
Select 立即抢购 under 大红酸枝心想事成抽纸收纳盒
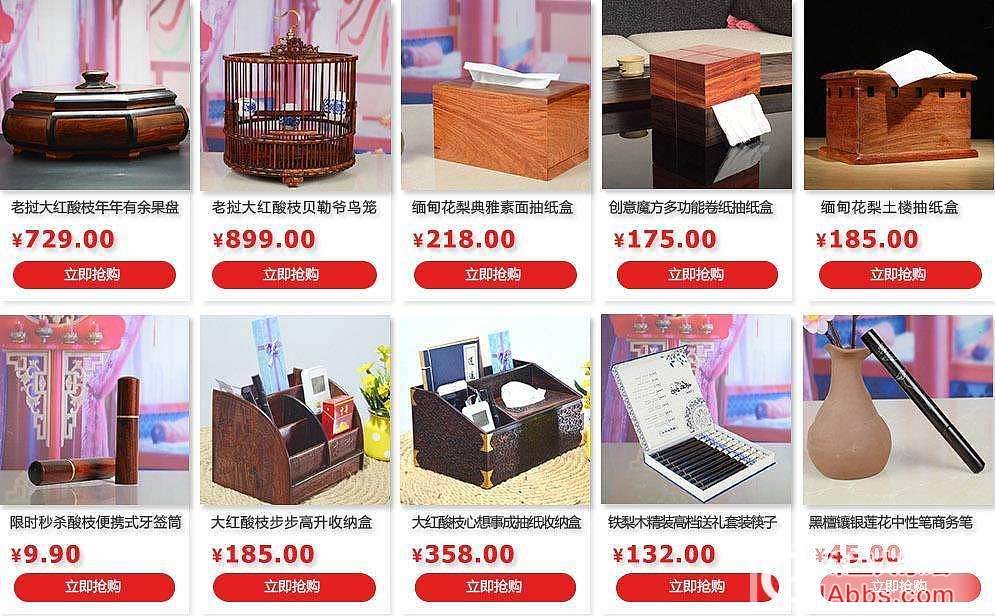[x=495, y=587]
